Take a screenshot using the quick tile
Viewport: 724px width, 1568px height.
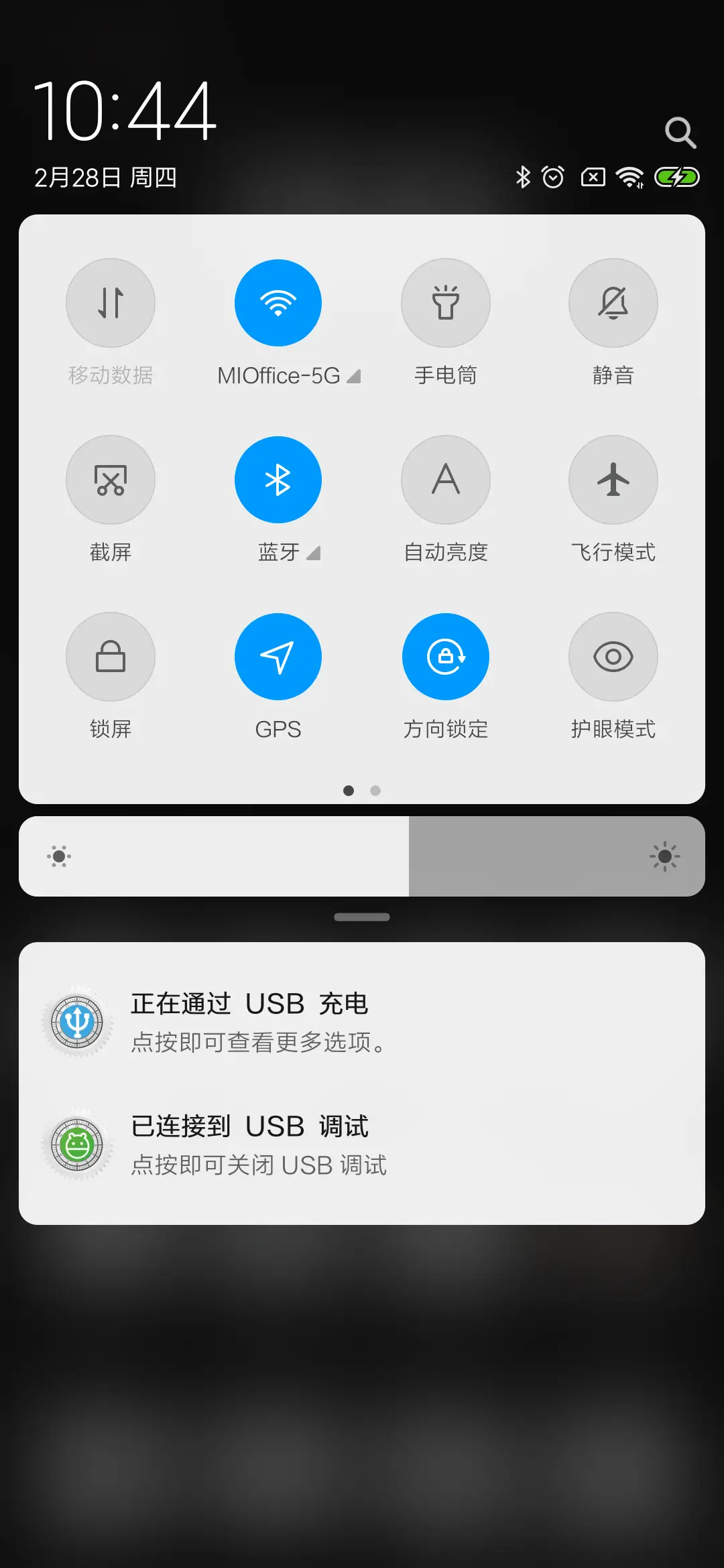click(111, 480)
